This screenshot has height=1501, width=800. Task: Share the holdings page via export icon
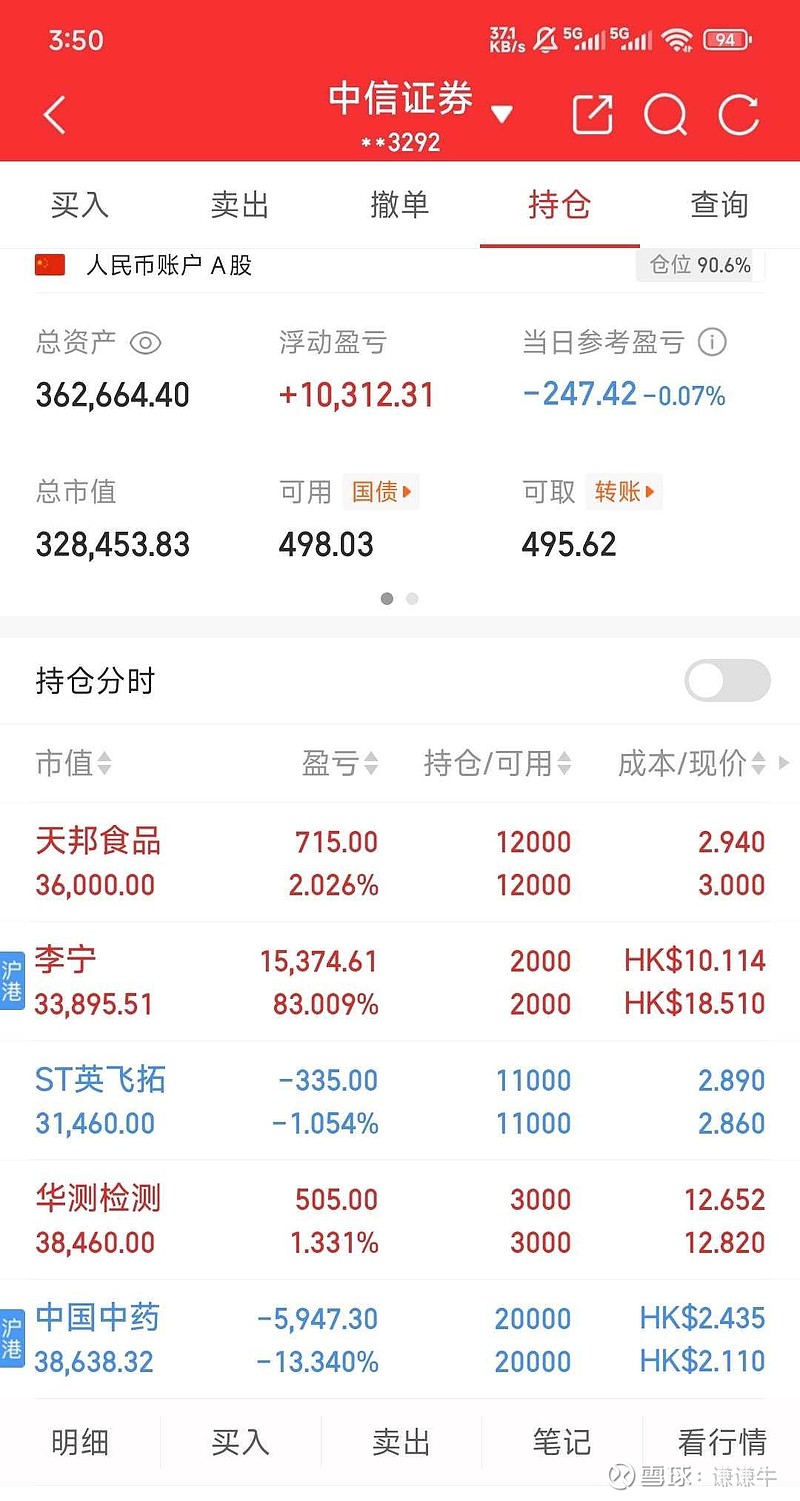tap(592, 115)
